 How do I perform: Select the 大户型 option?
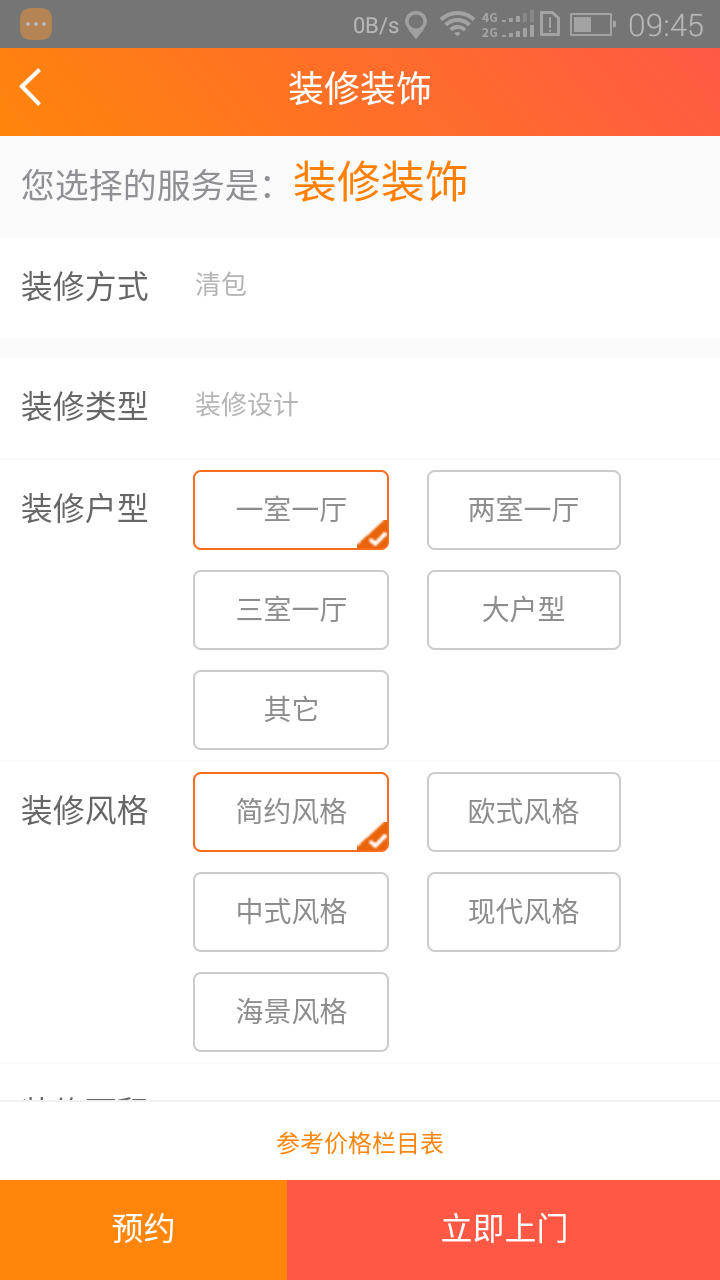click(x=523, y=610)
